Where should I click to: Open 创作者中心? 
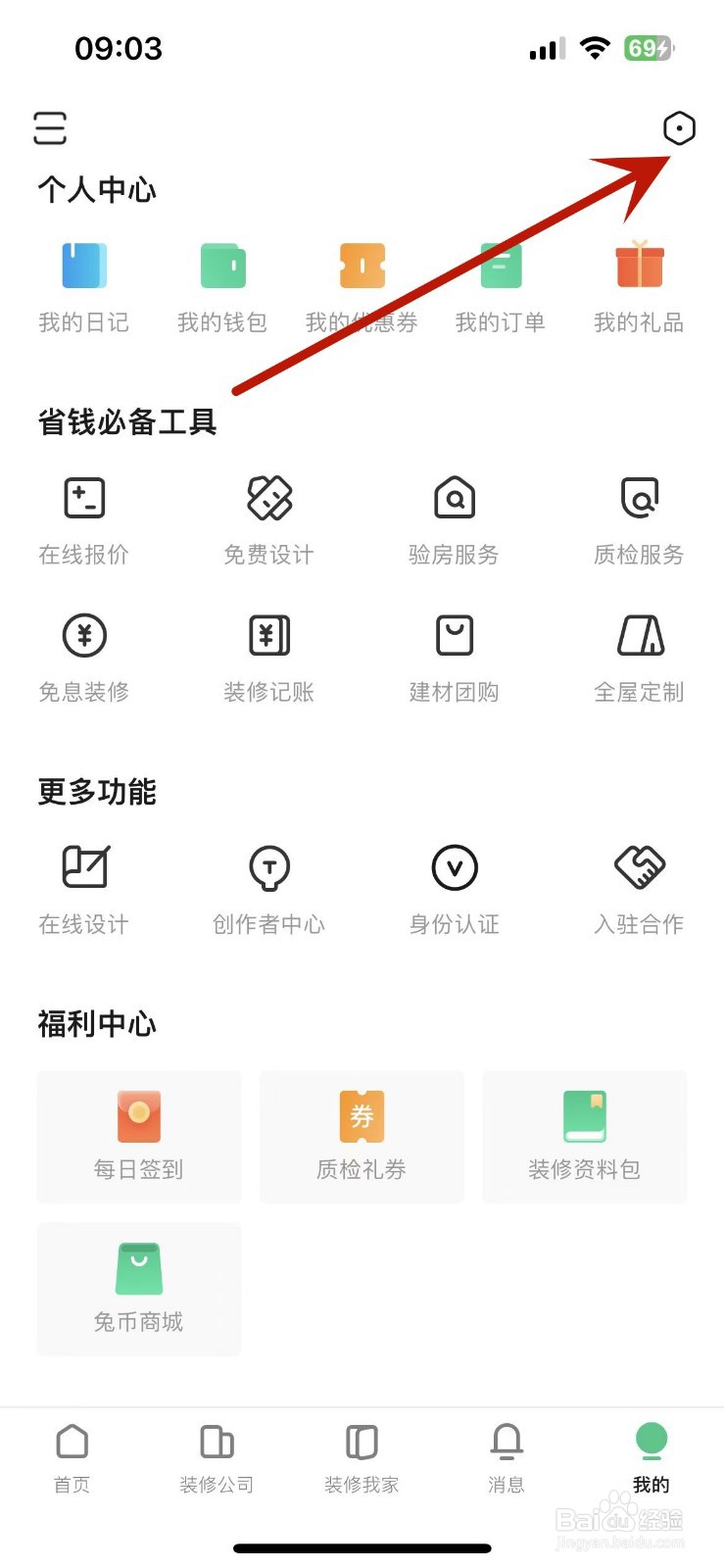pyautogui.click(x=269, y=890)
